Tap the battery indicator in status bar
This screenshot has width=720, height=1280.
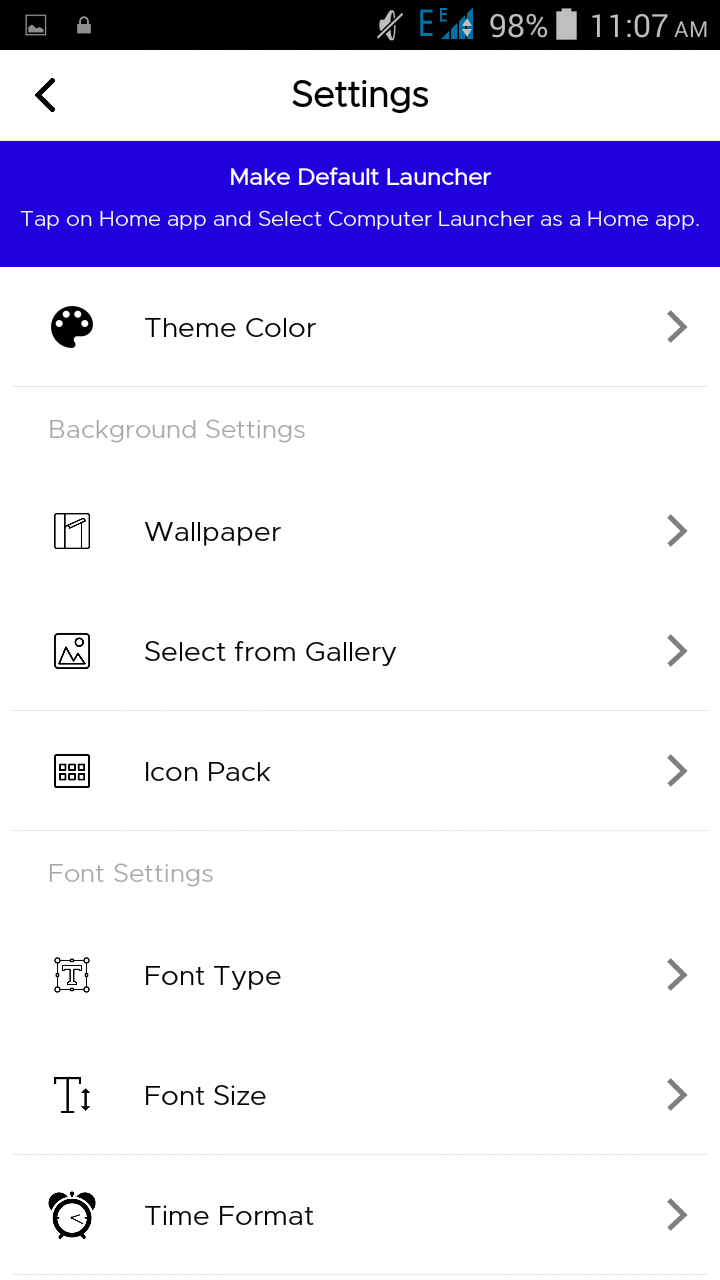point(568,27)
